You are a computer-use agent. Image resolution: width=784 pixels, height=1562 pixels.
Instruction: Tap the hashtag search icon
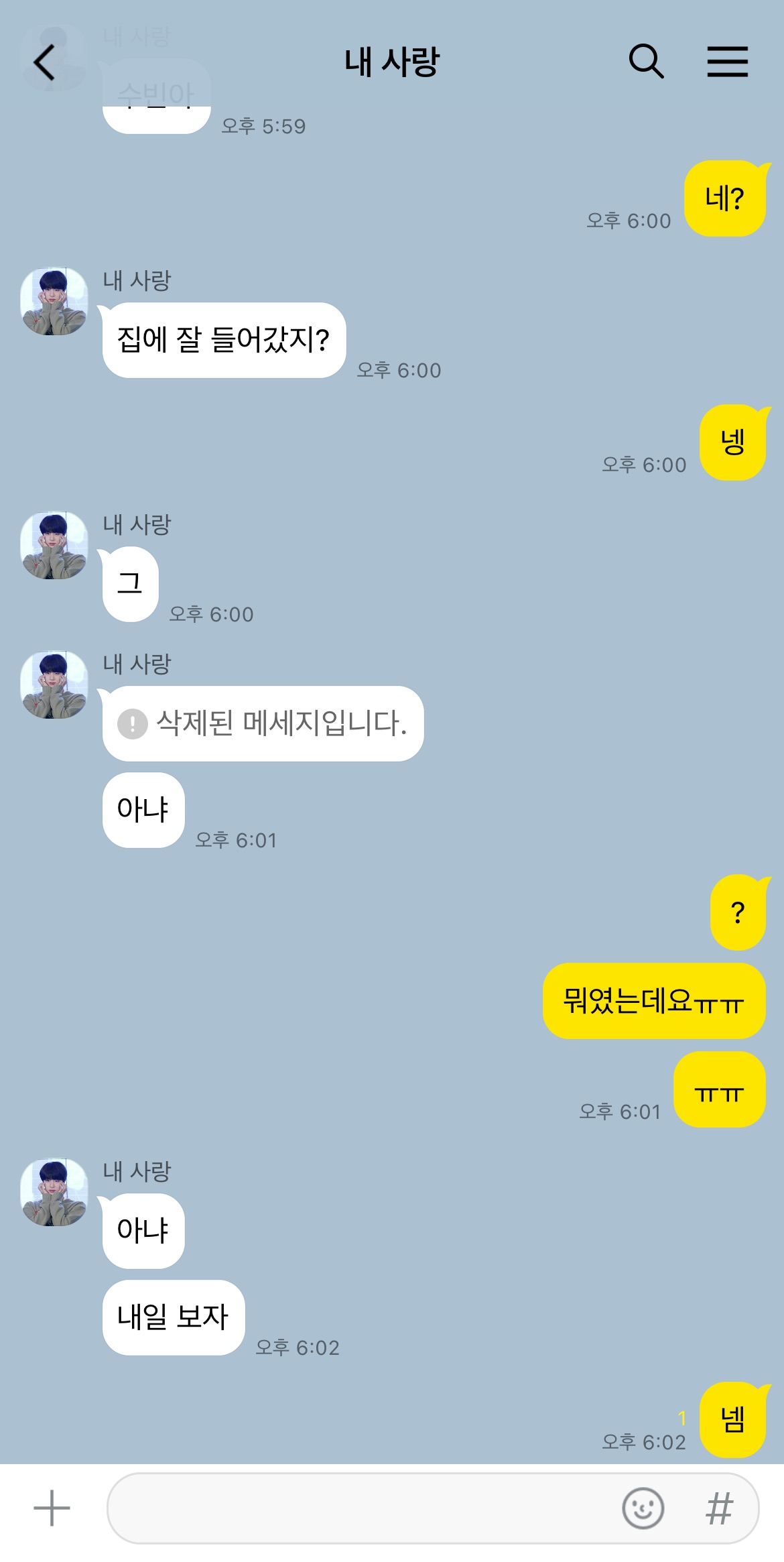coord(720,1508)
